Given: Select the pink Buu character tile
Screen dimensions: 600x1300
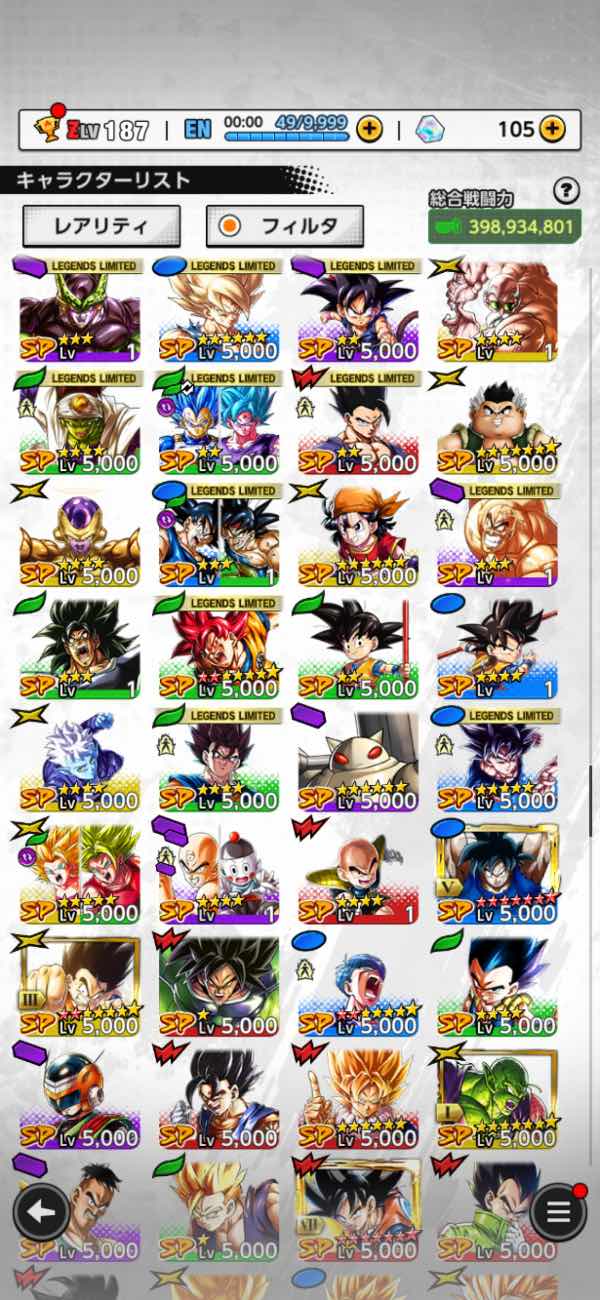Looking at the screenshot, I should (x=497, y=310).
